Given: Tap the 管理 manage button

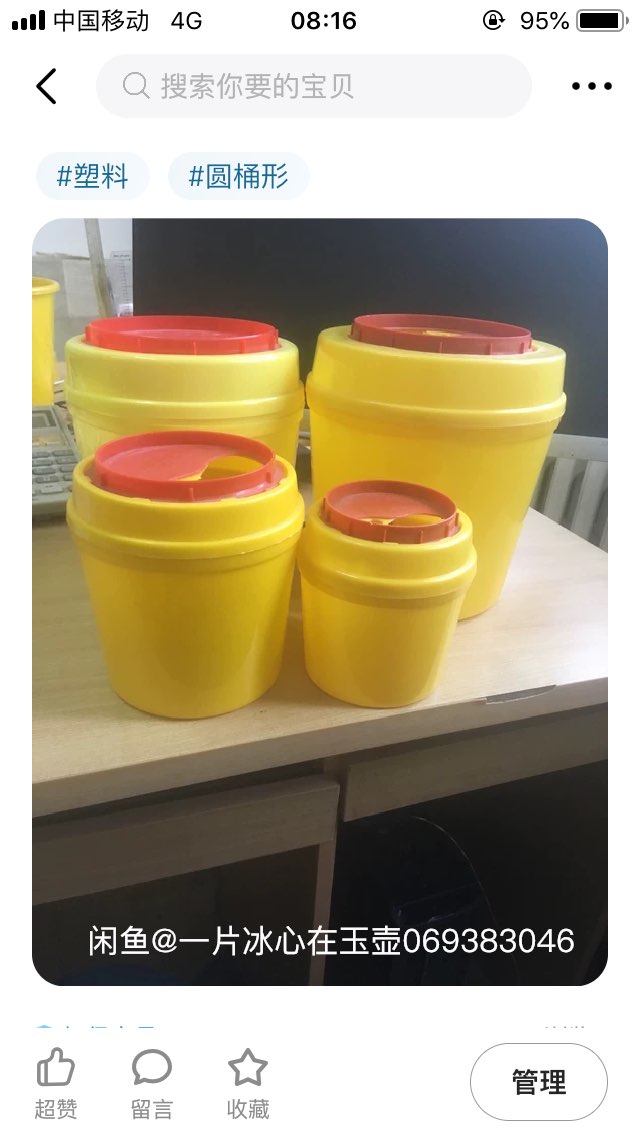Looking at the screenshot, I should click(539, 1082).
